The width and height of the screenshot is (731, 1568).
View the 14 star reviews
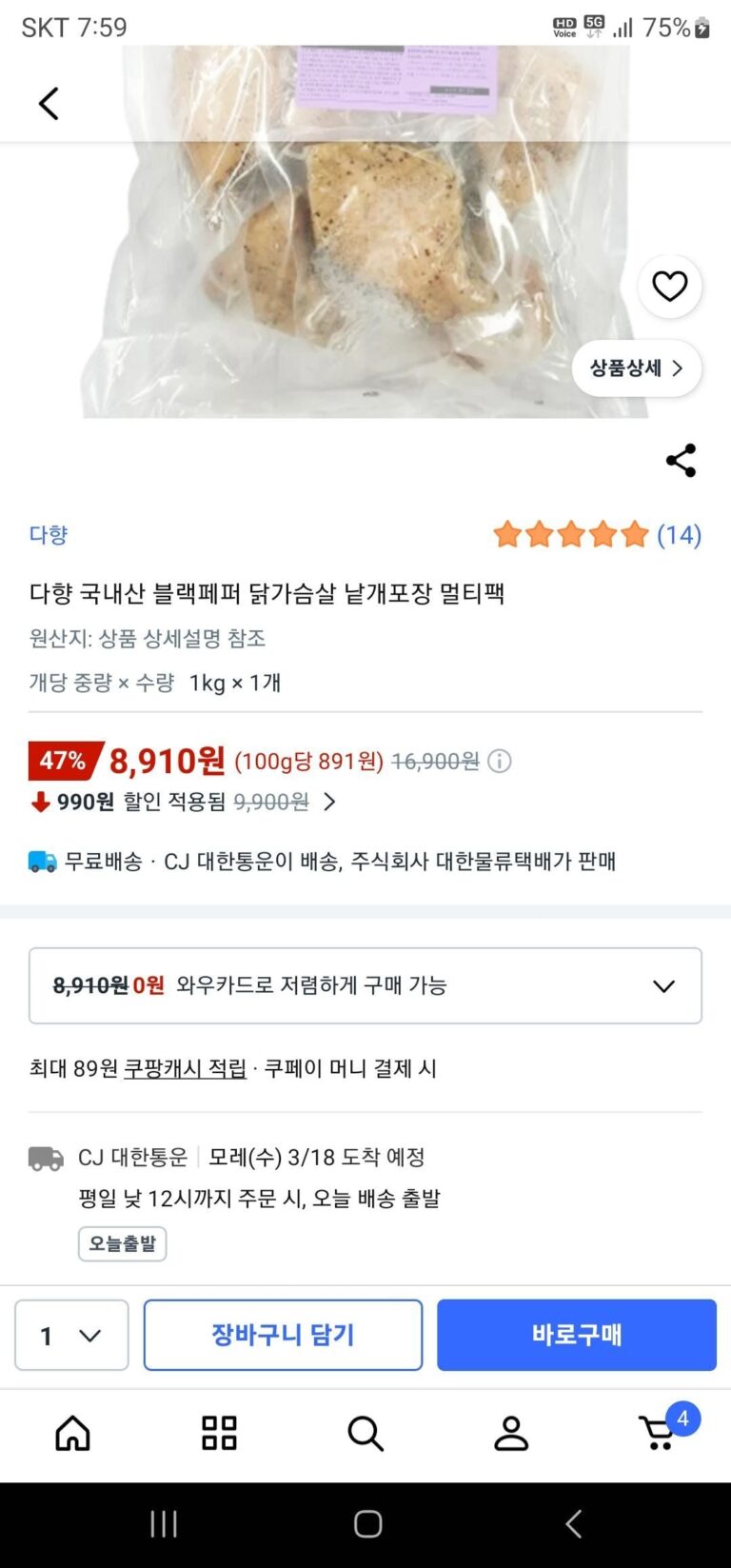[597, 534]
